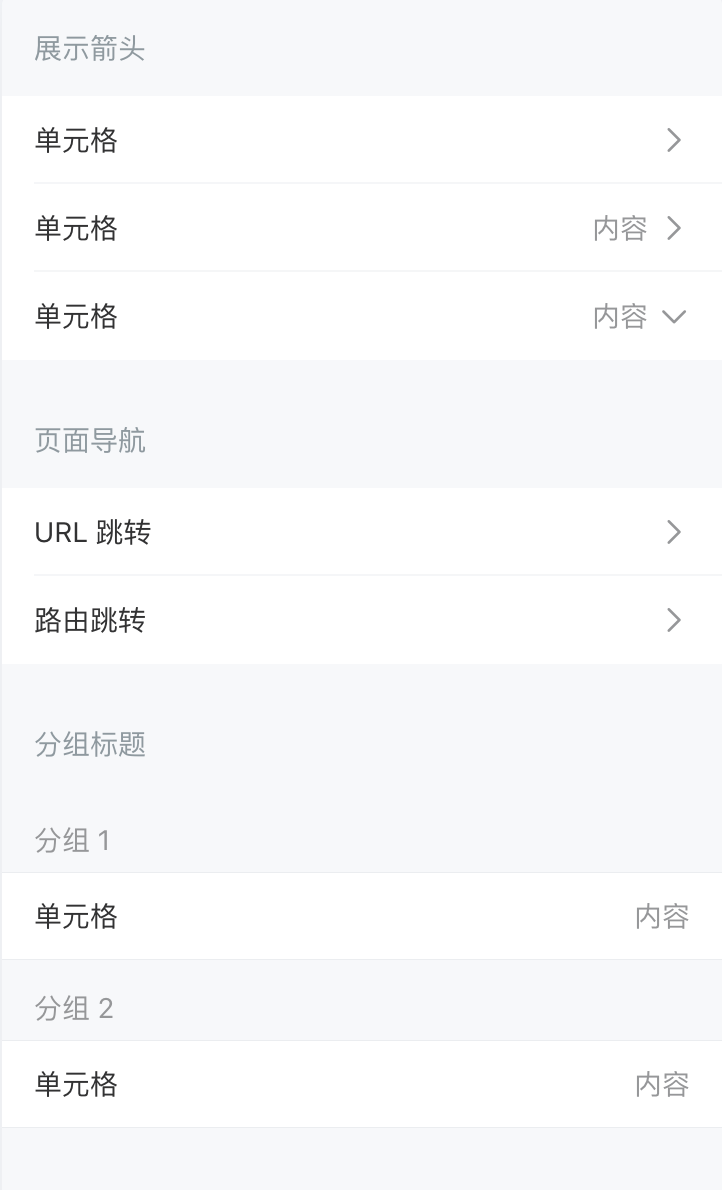Open the 单元格 row with only a right arrow
This screenshot has height=1190, width=722.
(360, 140)
